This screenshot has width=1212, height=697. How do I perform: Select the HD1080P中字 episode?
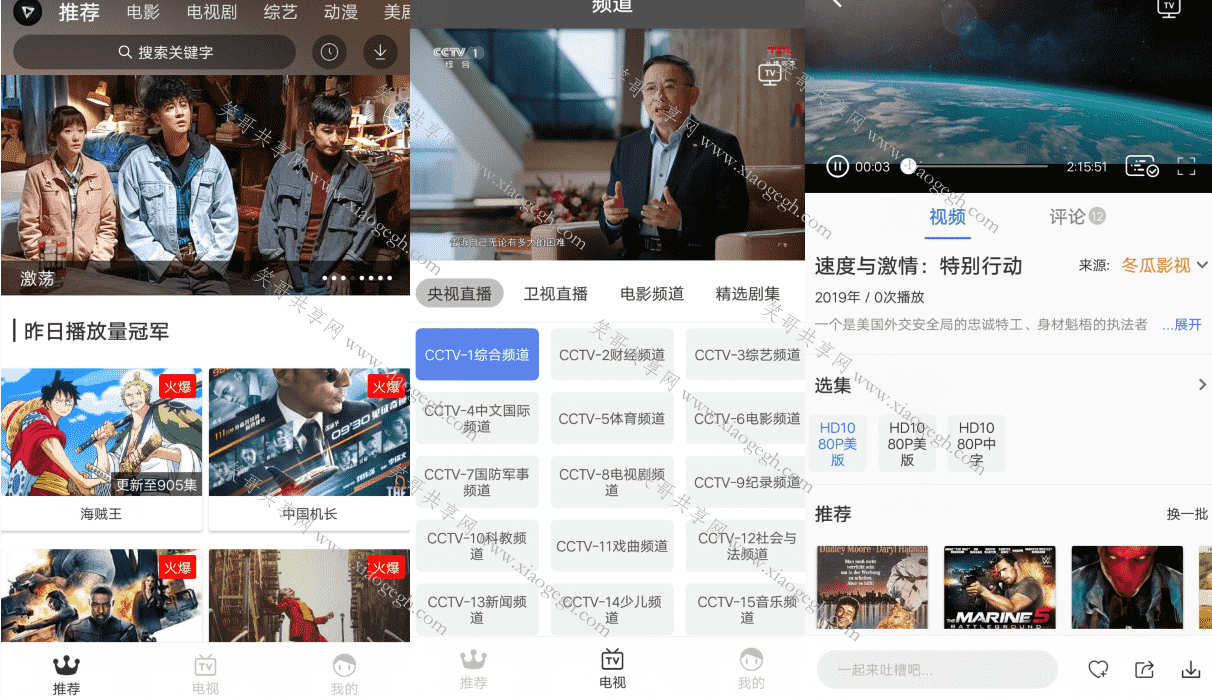pyautogui.click(x=976, y=443)
